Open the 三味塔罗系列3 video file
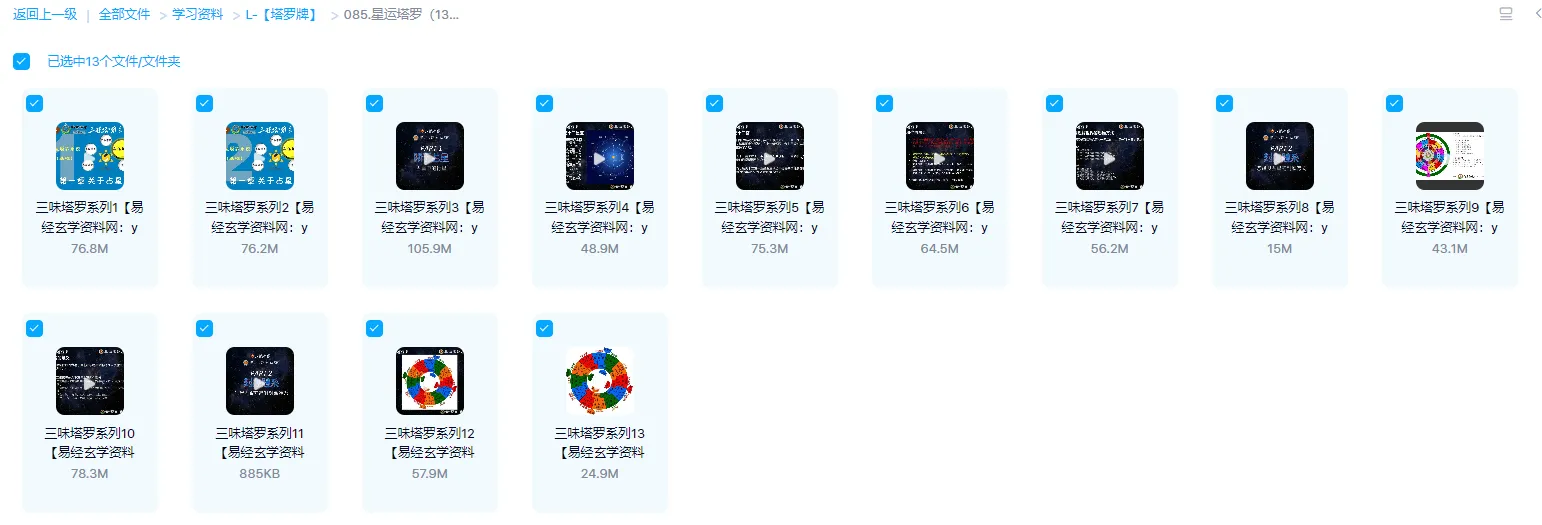Image resolution: width=1542 pixels, height=525 pixels. (x=430, y=156)
